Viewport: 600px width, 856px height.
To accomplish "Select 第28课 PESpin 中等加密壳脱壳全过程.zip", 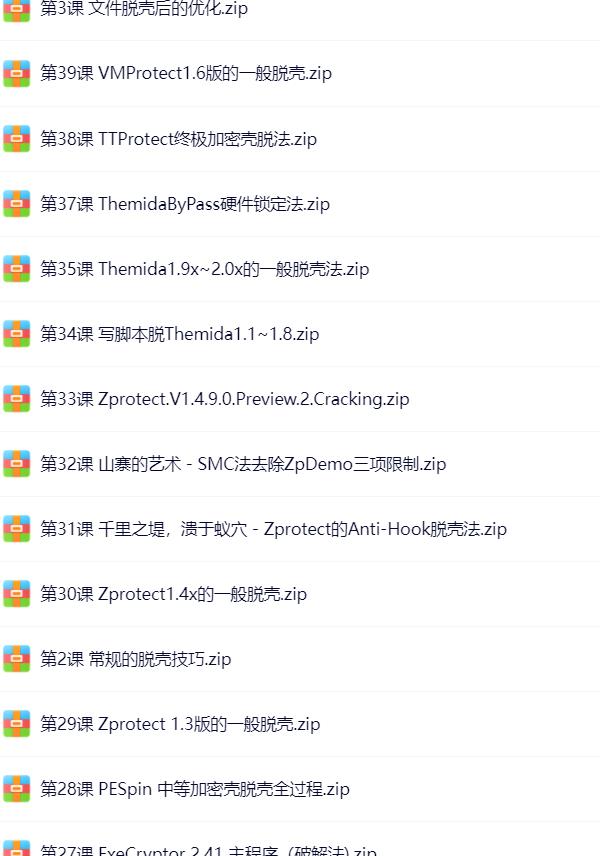I will point(195,789).
